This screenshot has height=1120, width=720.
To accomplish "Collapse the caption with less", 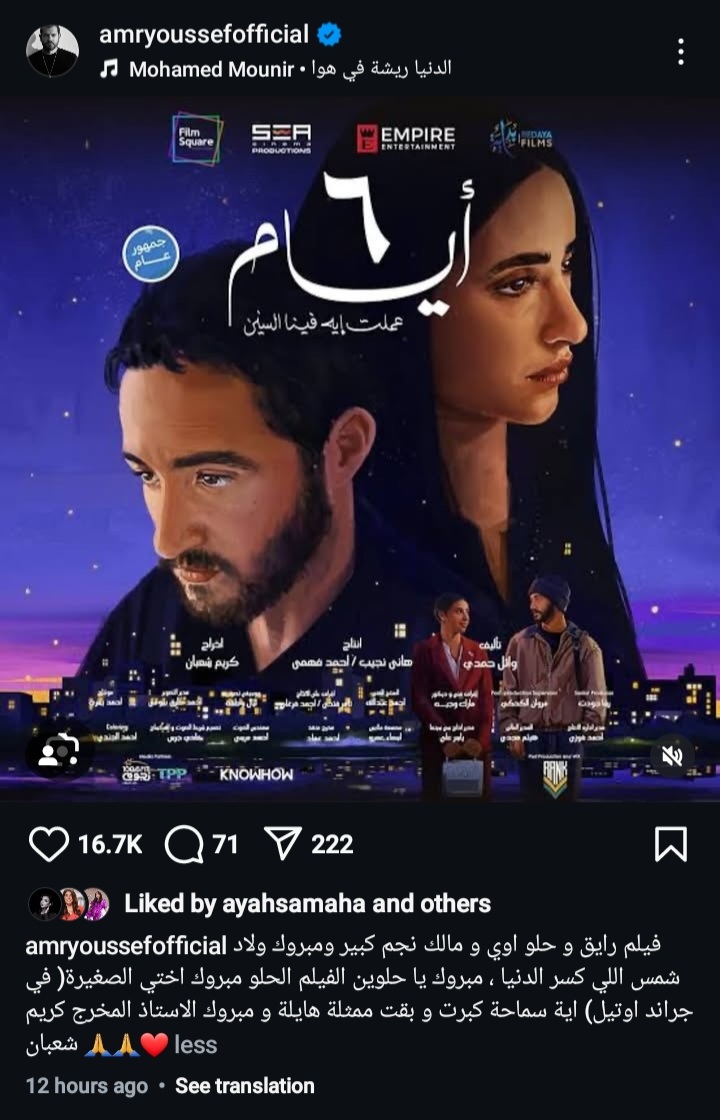I will (195, 1046).
